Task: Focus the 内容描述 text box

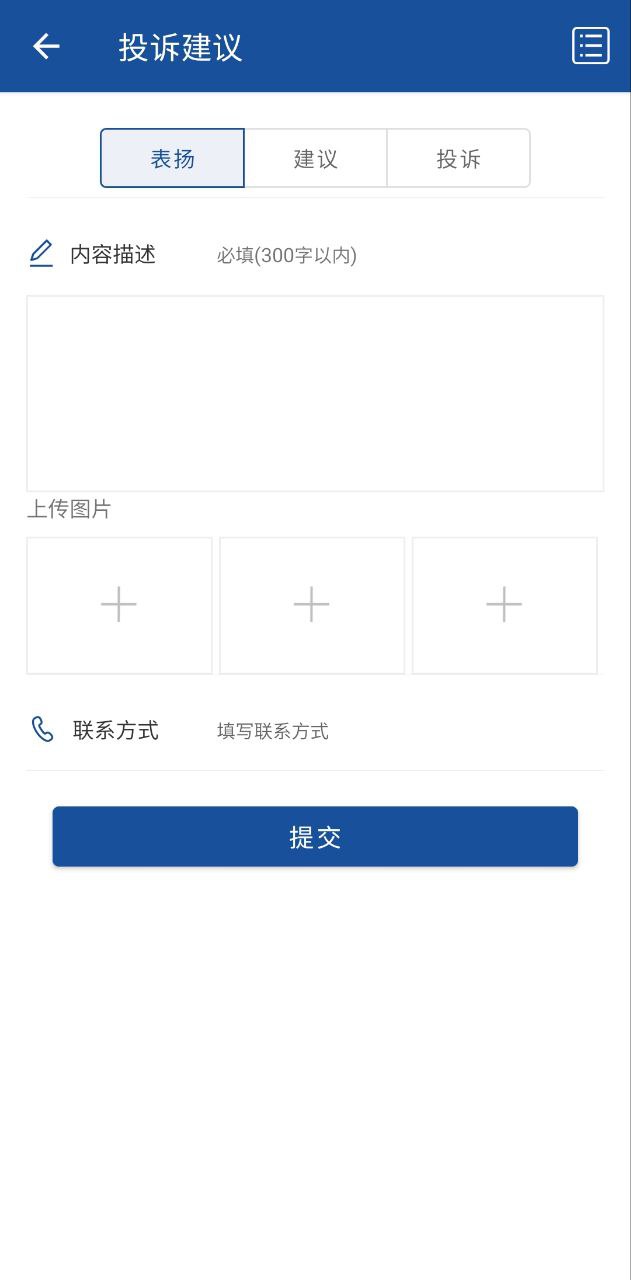Action: point(315,393)
